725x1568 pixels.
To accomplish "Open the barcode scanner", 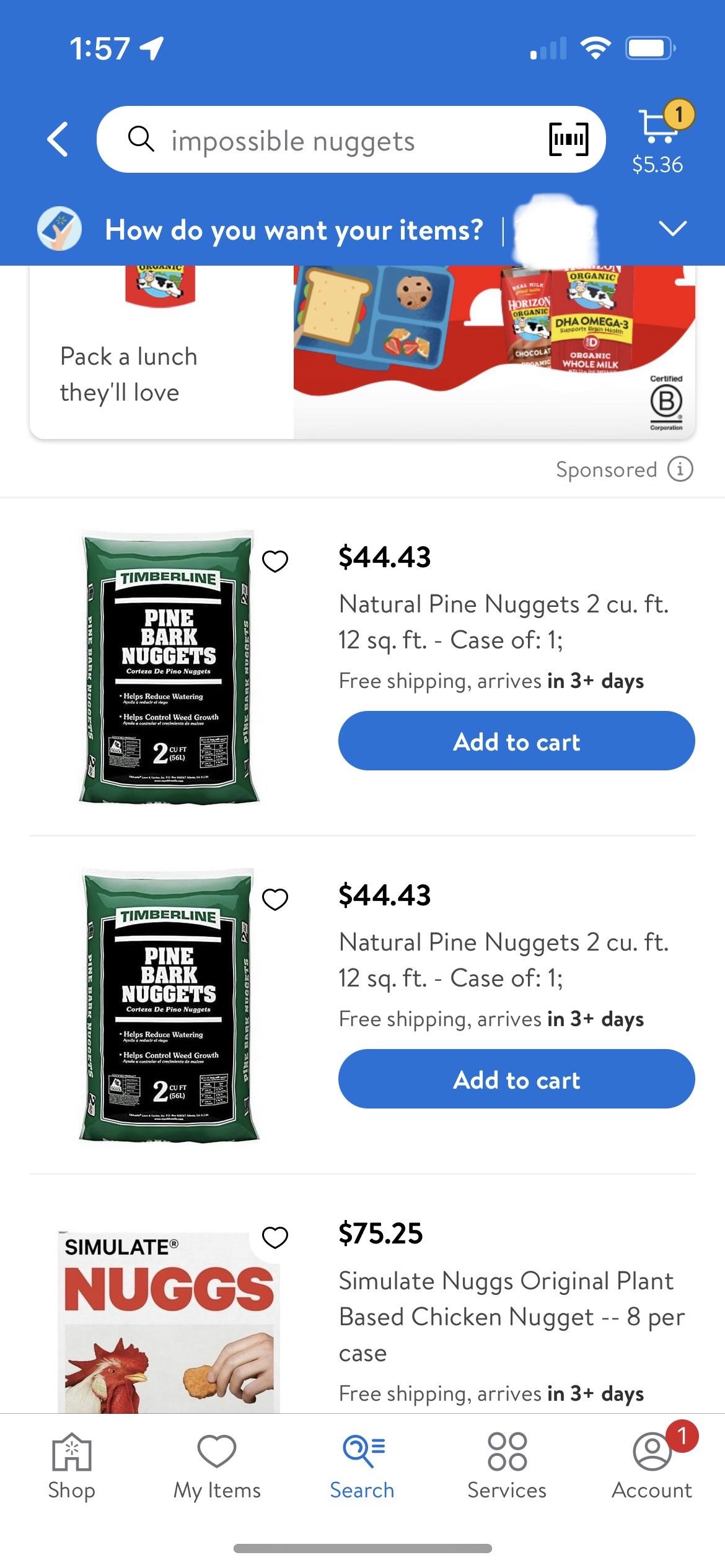I will (568, 139).
